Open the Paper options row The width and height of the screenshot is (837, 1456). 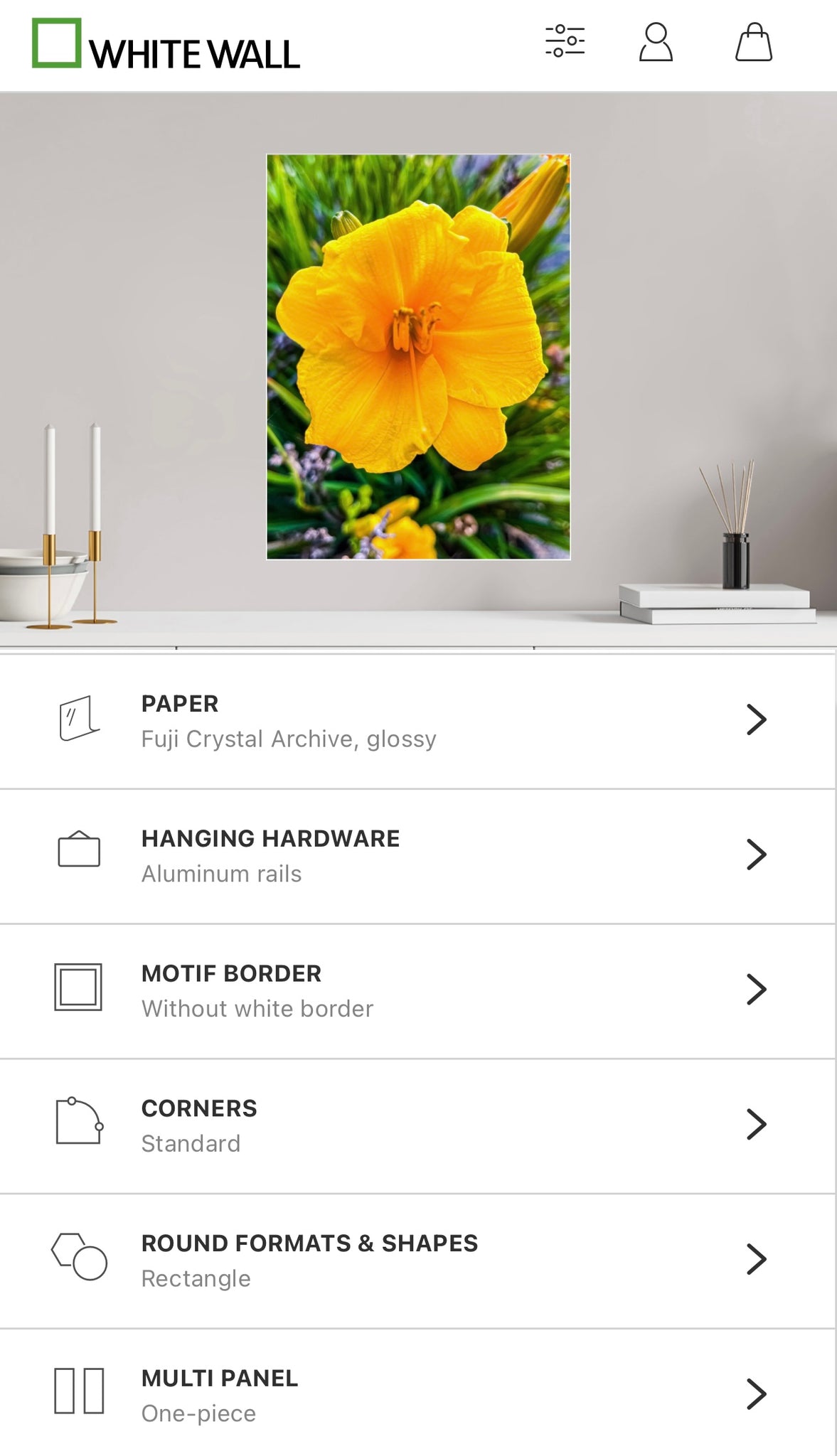point(418,720)
